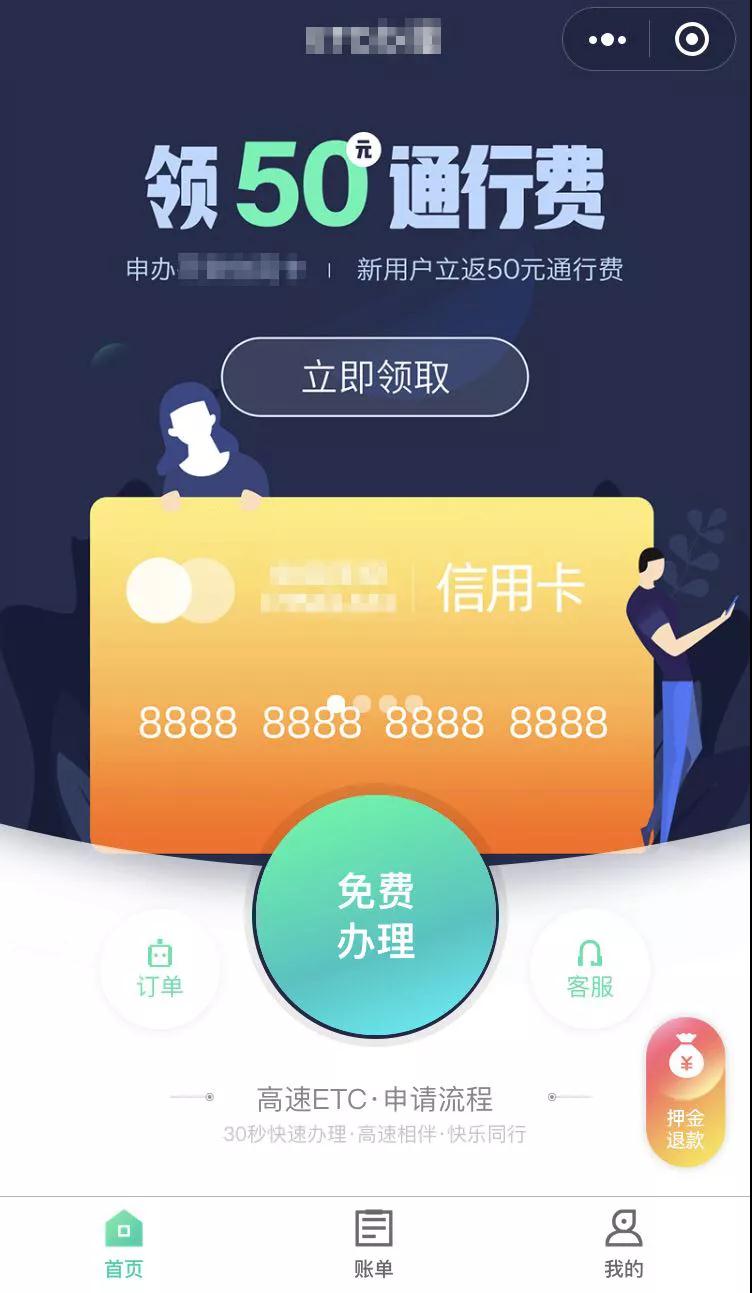This screenshot has height=1293, width=752.
Task: Switch to the 我的 tab
Action: (623, 1244)
